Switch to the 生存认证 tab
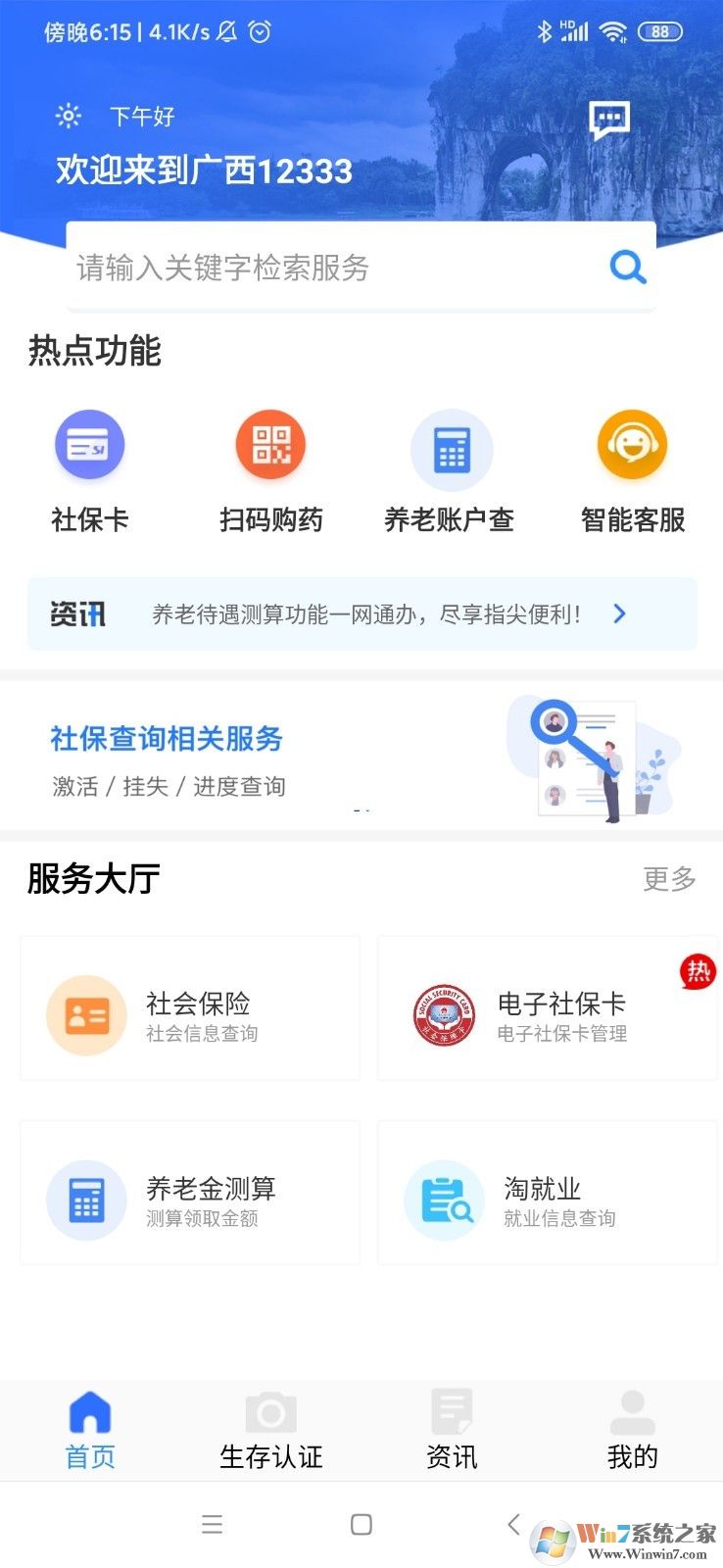 [x=271, y=1431]
